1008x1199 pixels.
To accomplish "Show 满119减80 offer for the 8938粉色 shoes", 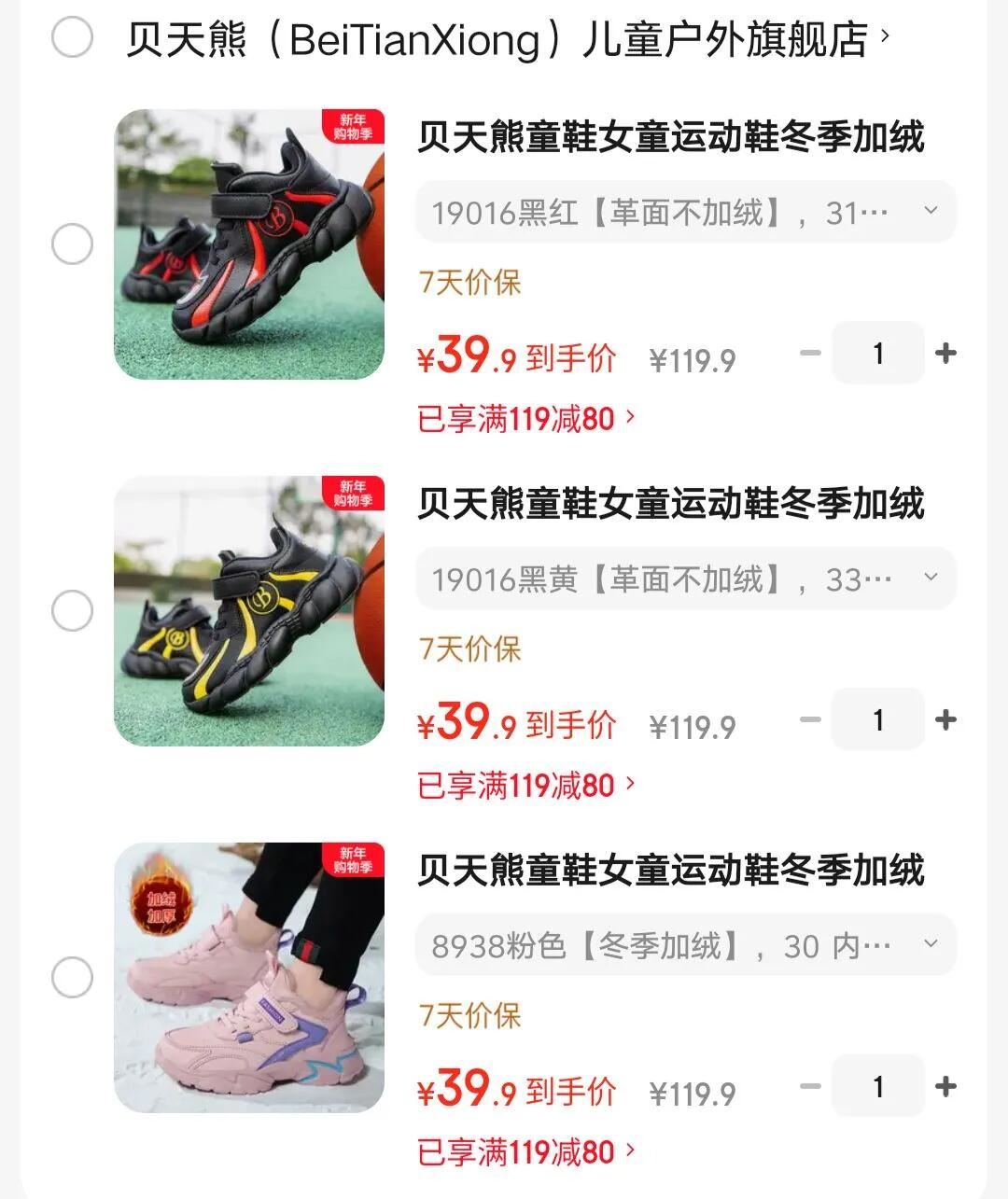I will coord(525,1152).
